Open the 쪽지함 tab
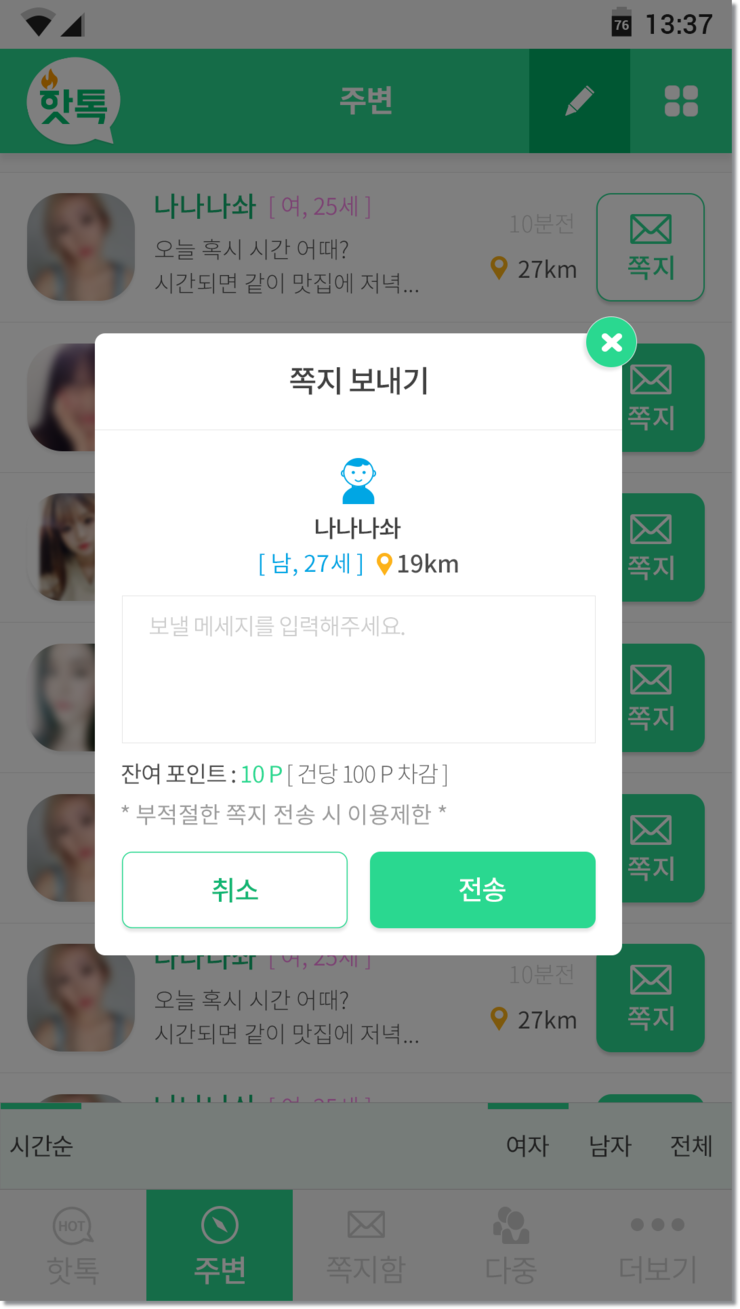 (366, 1247)
